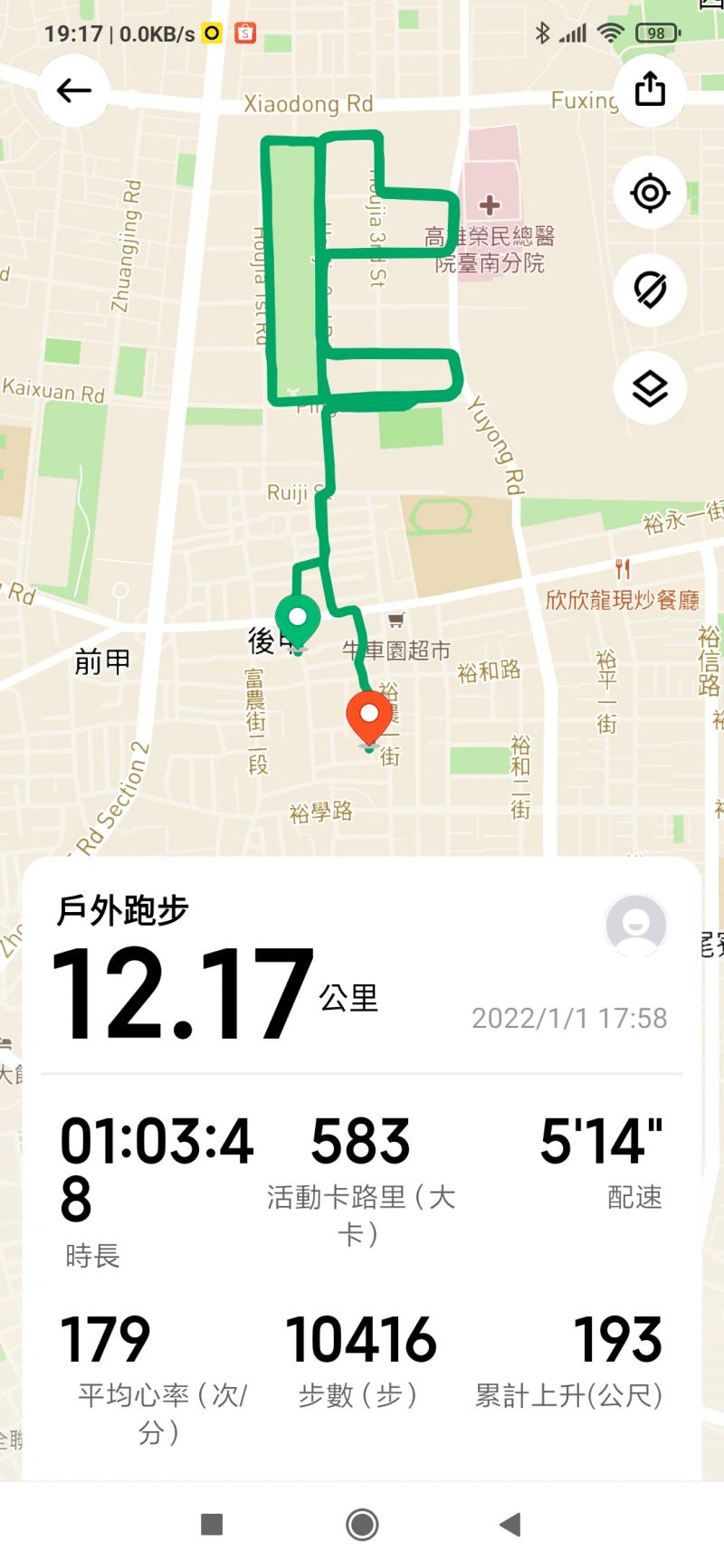Recenter the map on the route
Viewport: 724px width, 1568px height.
[x=650, y=193]
